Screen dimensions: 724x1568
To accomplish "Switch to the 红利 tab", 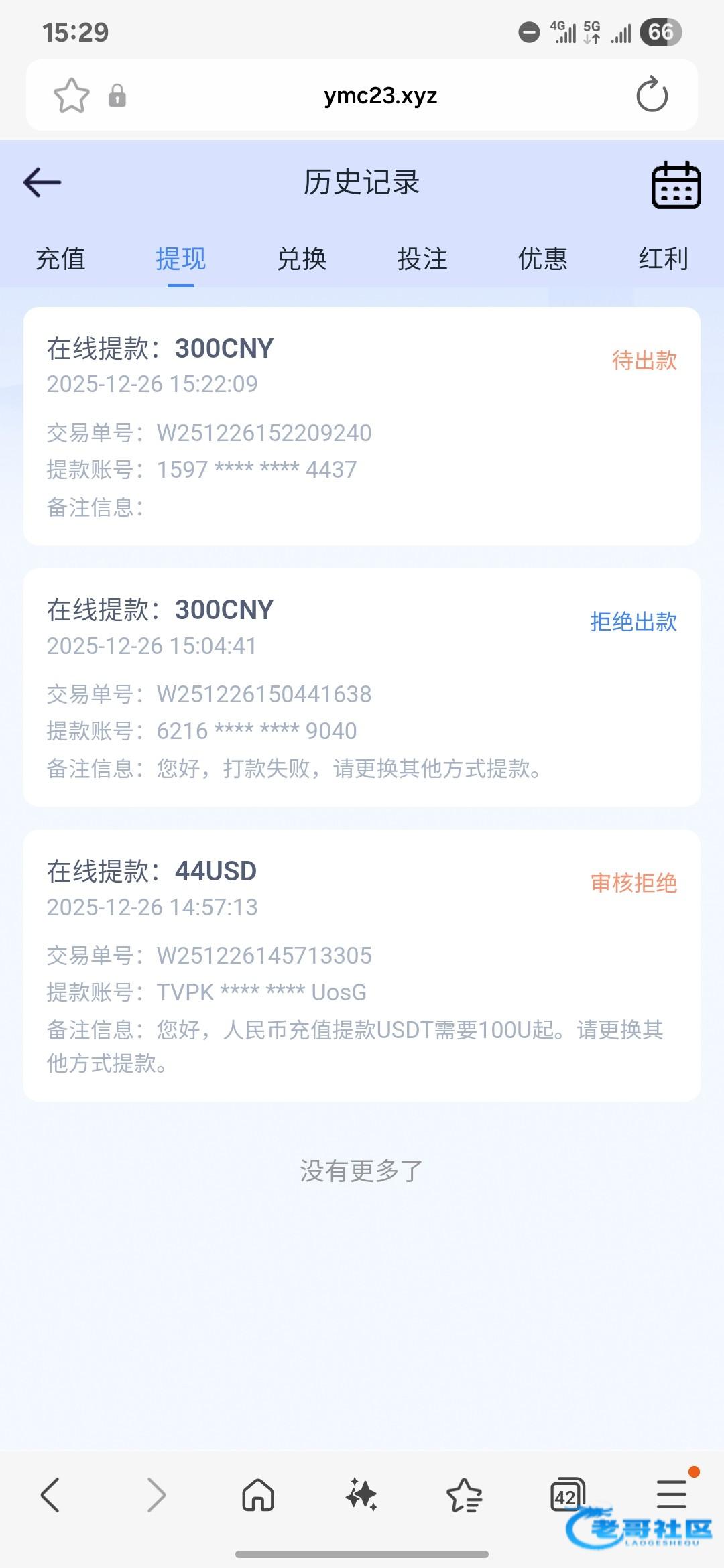I will click(663, 259).
